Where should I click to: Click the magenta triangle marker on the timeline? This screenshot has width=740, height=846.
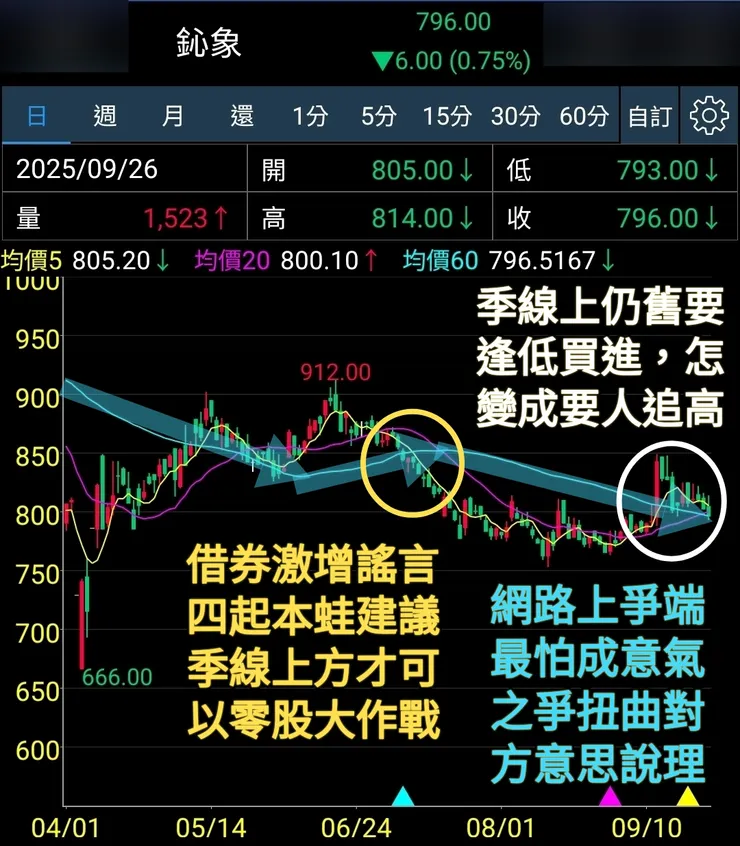[612, 798]
